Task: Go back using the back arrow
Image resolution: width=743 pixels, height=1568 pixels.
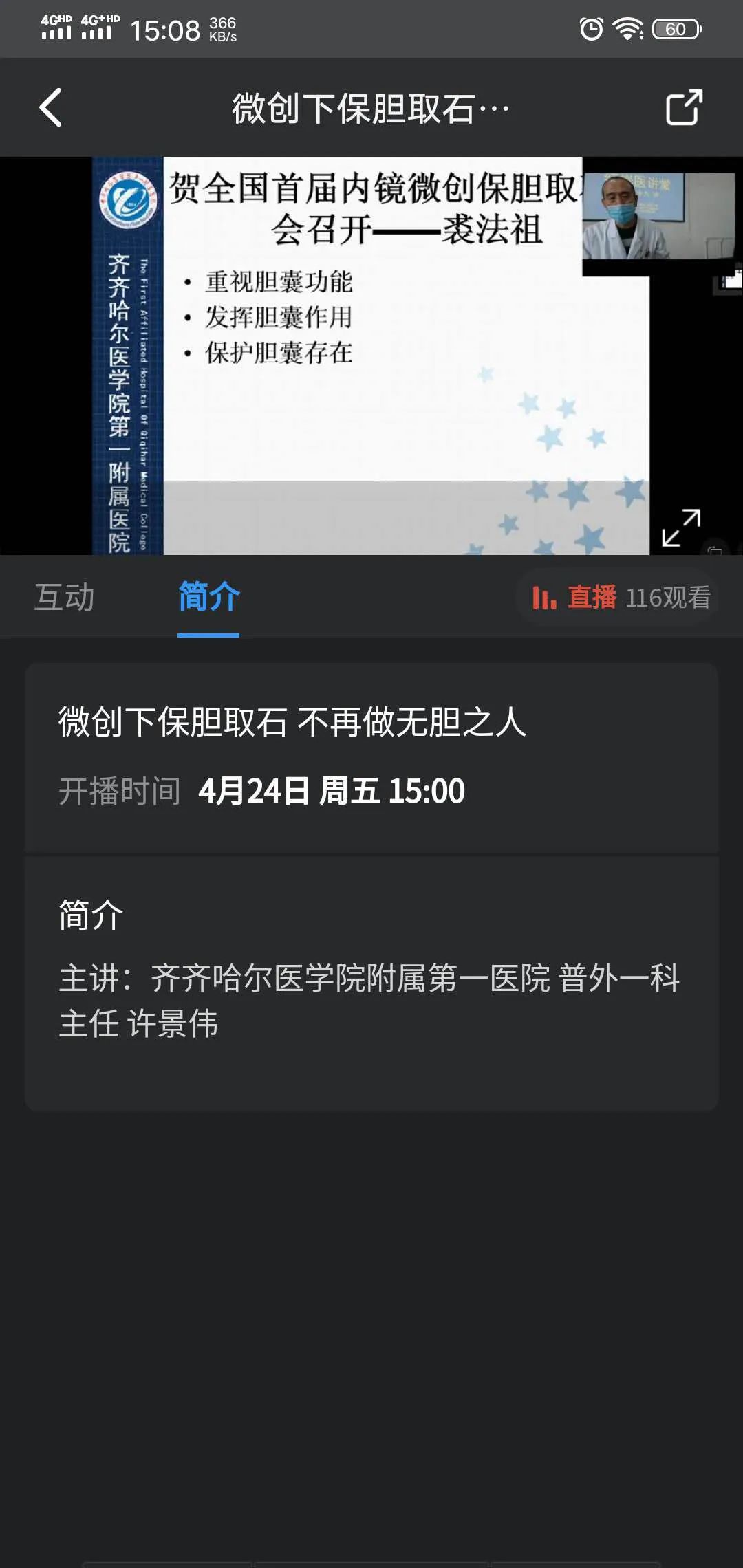Action: pyautogui.click(x=51, y=108)
